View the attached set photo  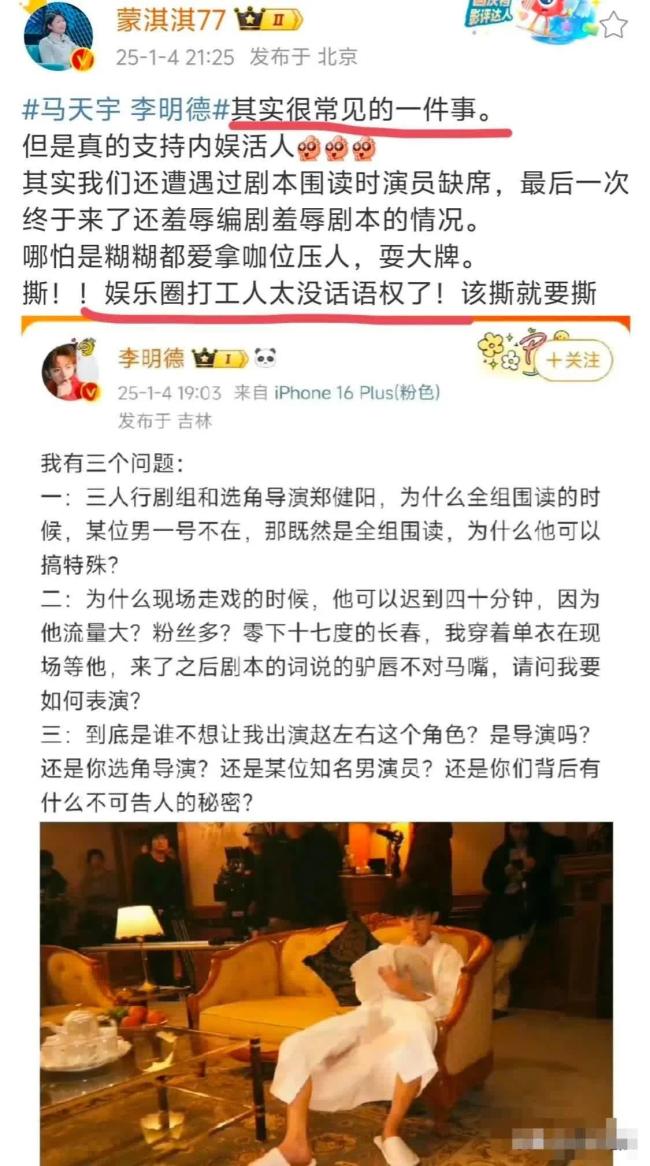click(325, 990)
